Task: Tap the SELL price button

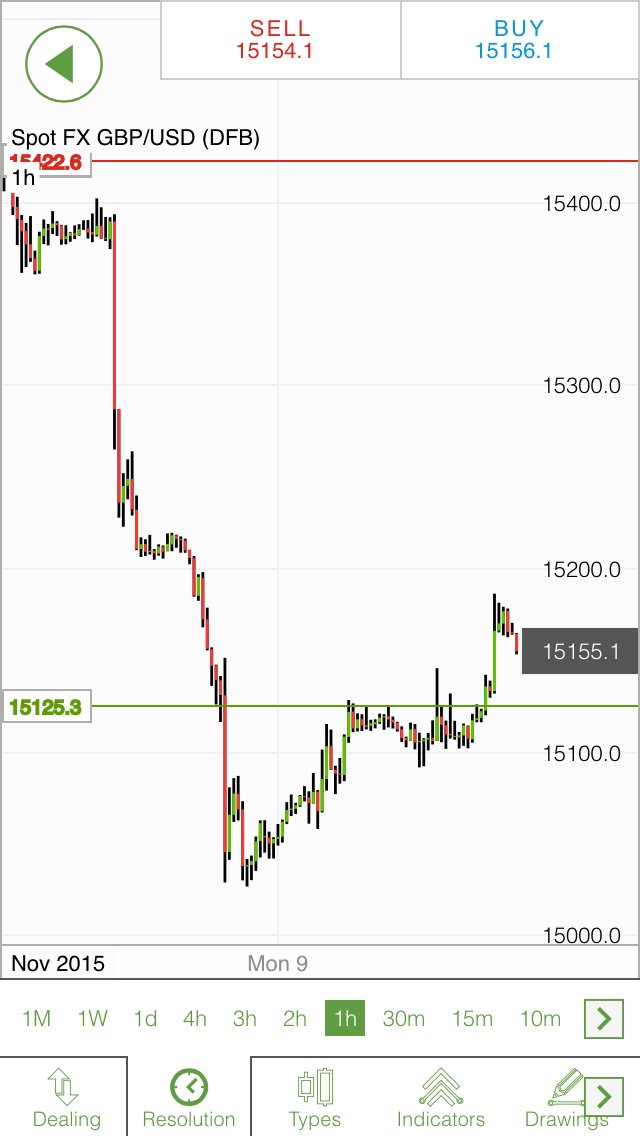Action: (x=280, y=39)
